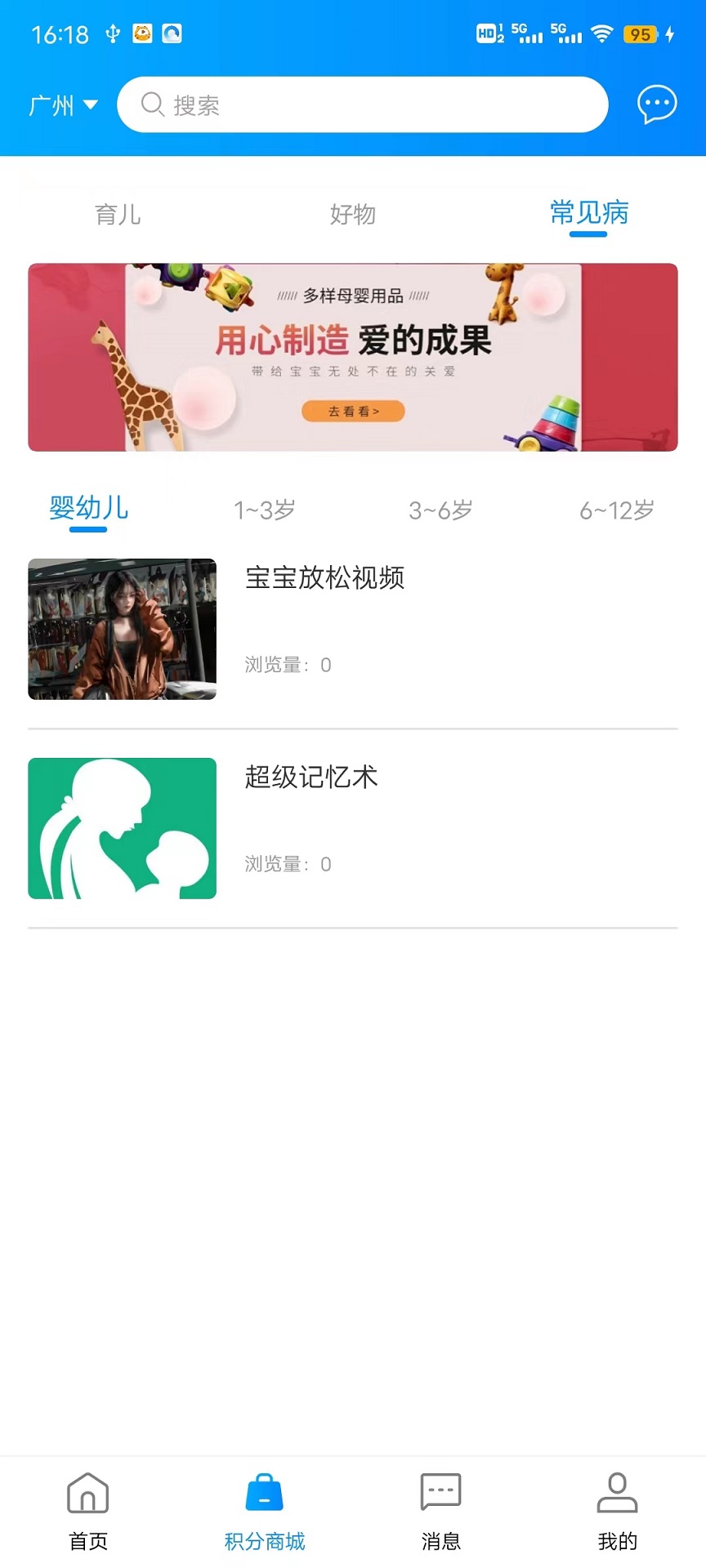Viewport: 706px width, 1568px height.
Task: Tap the 搜索 search box
Action: pos(362,105)
